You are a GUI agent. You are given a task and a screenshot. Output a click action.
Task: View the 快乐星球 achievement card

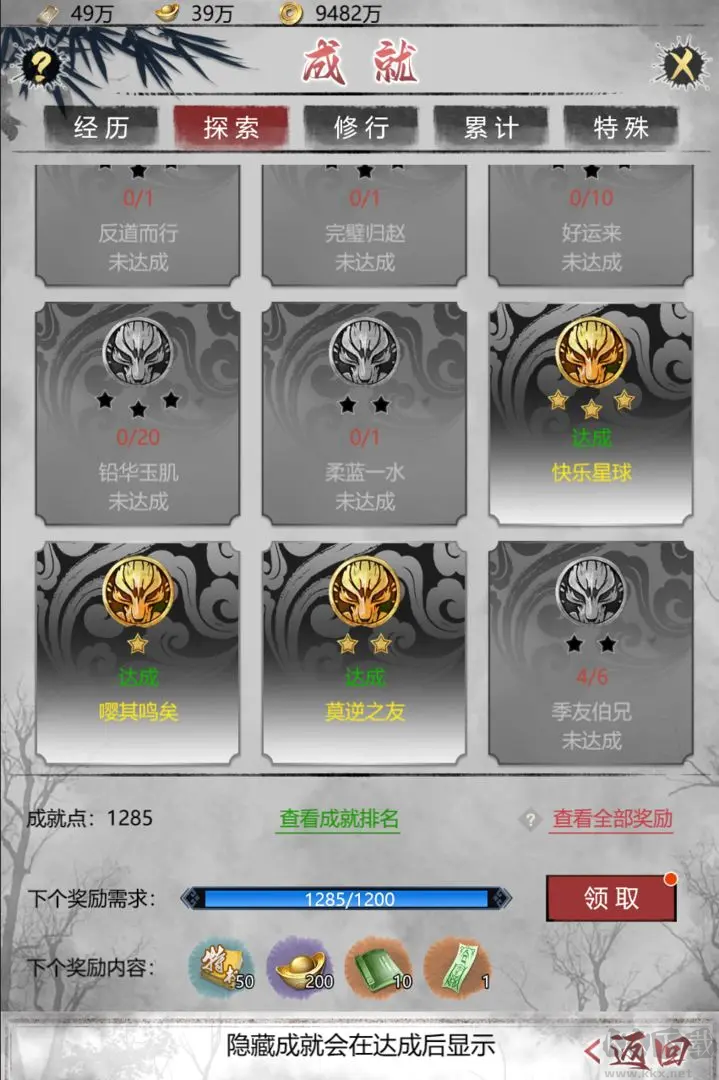(591, 413)
